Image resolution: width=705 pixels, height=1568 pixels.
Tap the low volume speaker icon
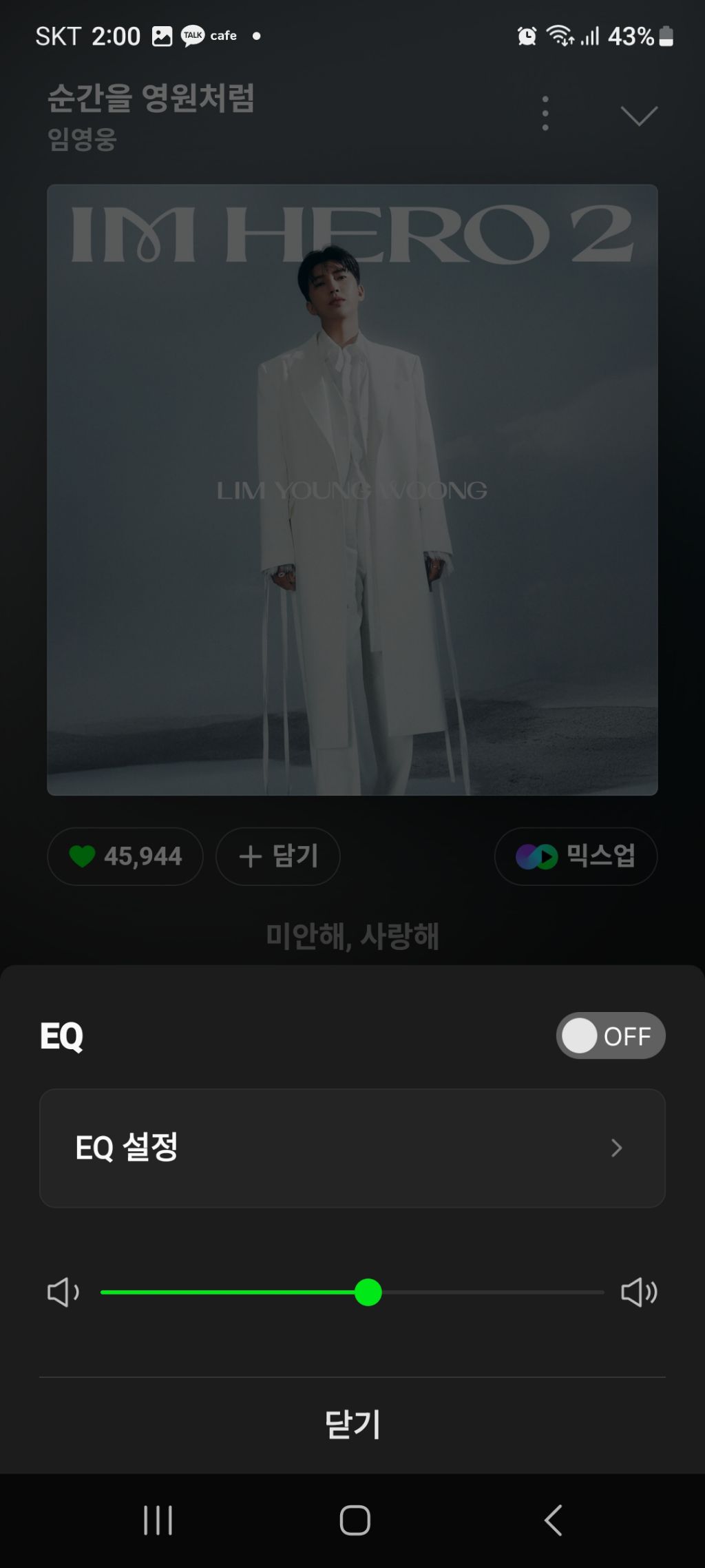pos(63,1292)
